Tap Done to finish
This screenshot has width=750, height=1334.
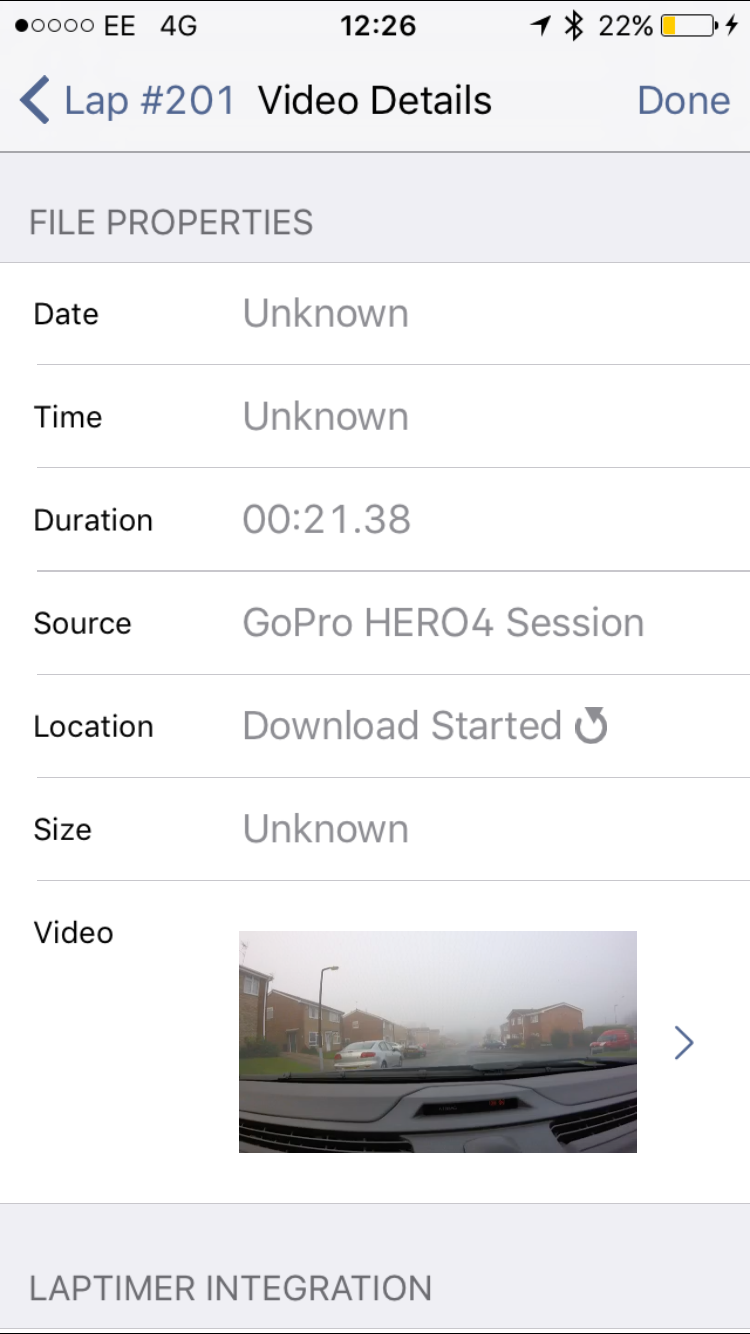(684, 101)
